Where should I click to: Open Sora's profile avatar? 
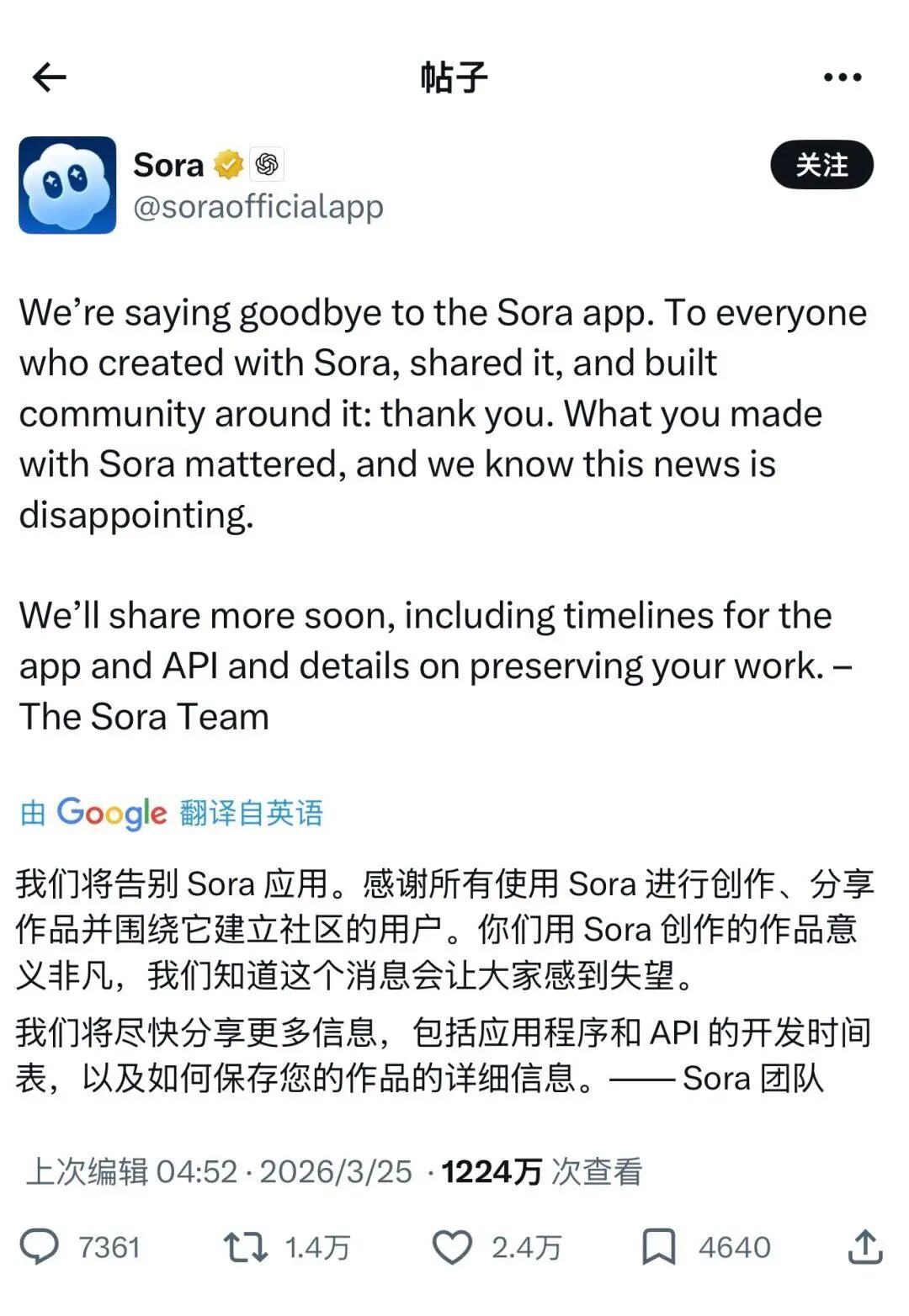[x=67, y=185]
